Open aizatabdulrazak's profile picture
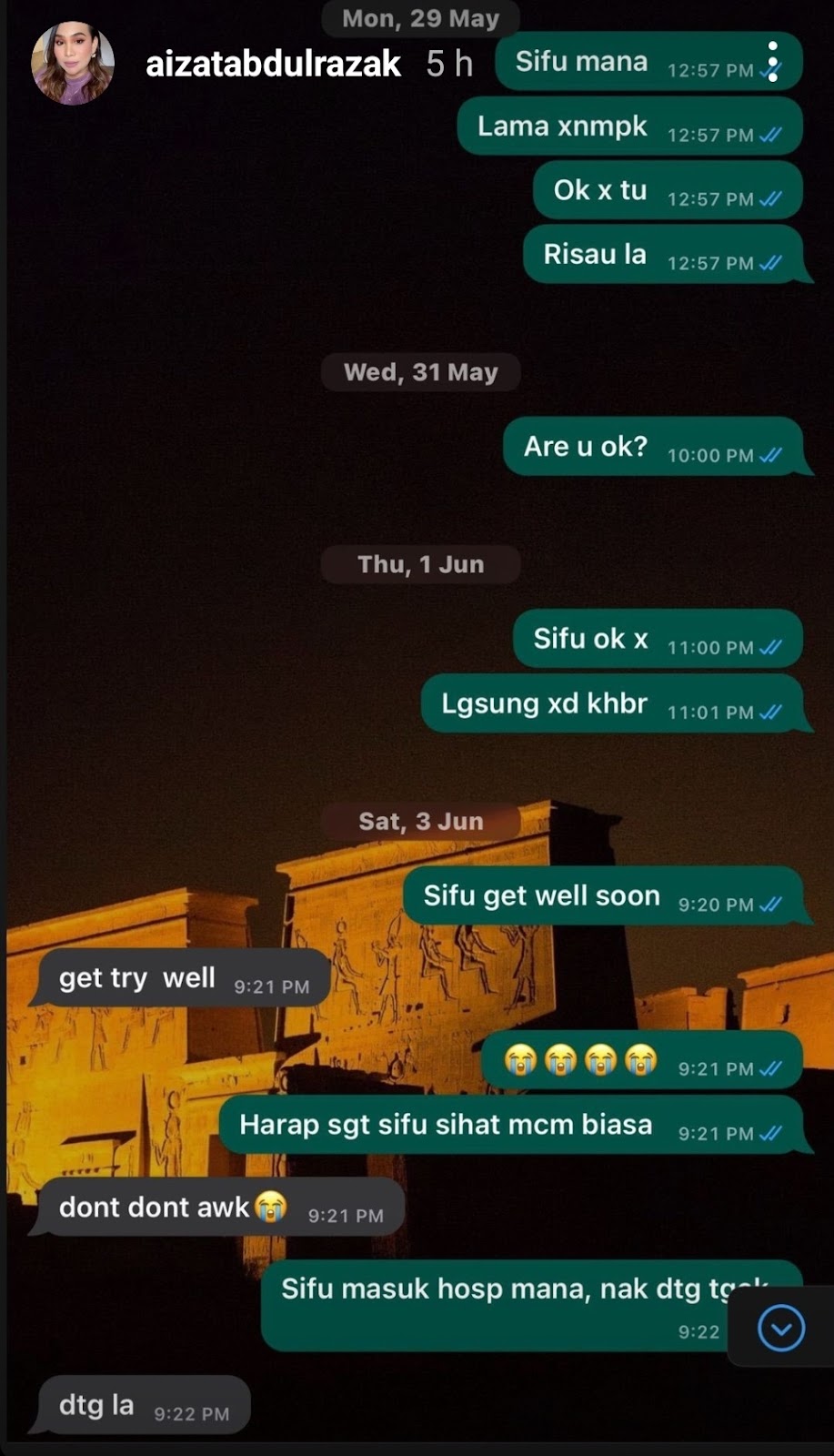This screenshot has height=1456, width=834. point(73,63)
